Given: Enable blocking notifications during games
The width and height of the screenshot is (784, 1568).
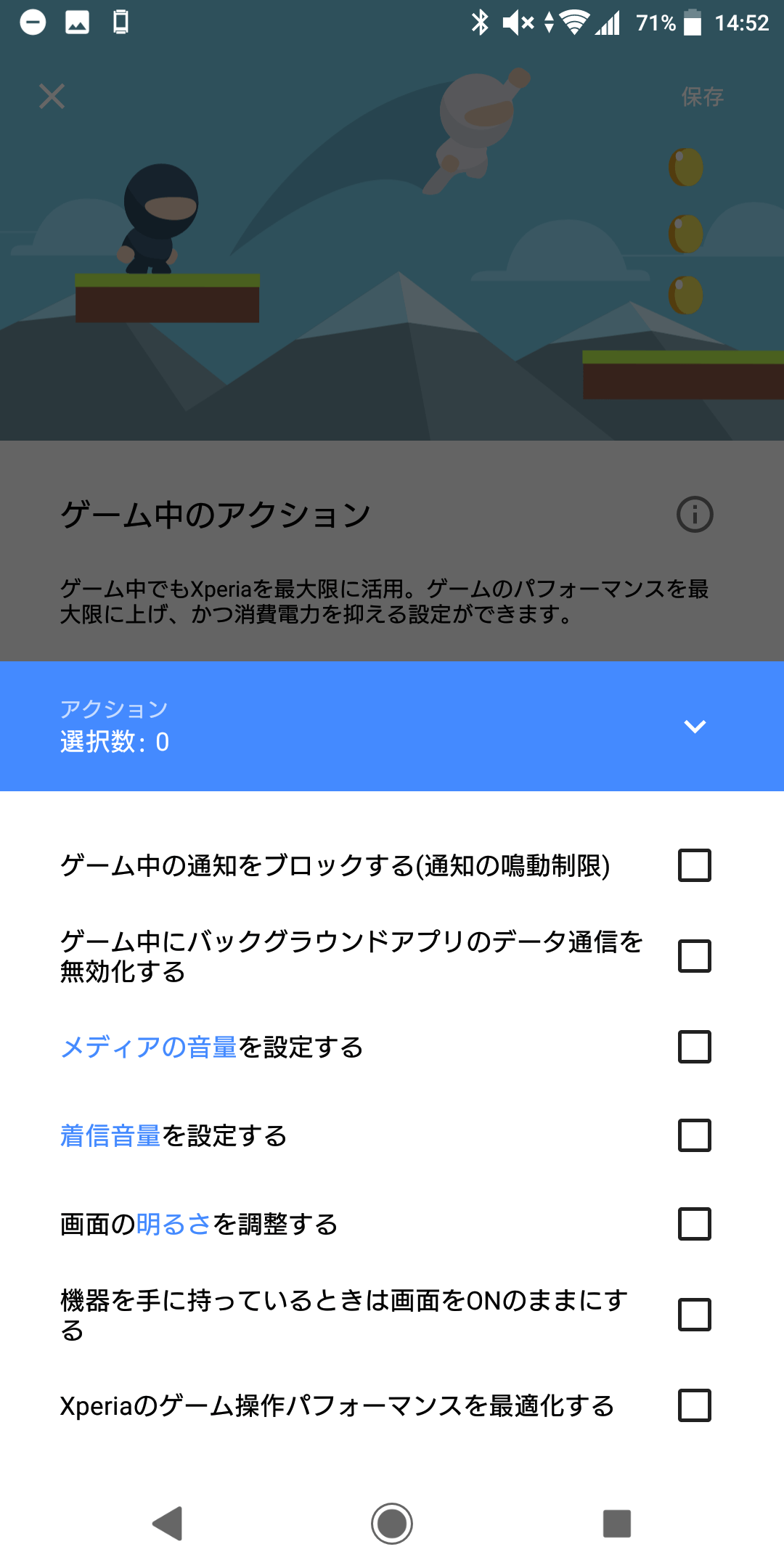Looking at the screenshot, I should pyautogui.click(x=694, y=865).
